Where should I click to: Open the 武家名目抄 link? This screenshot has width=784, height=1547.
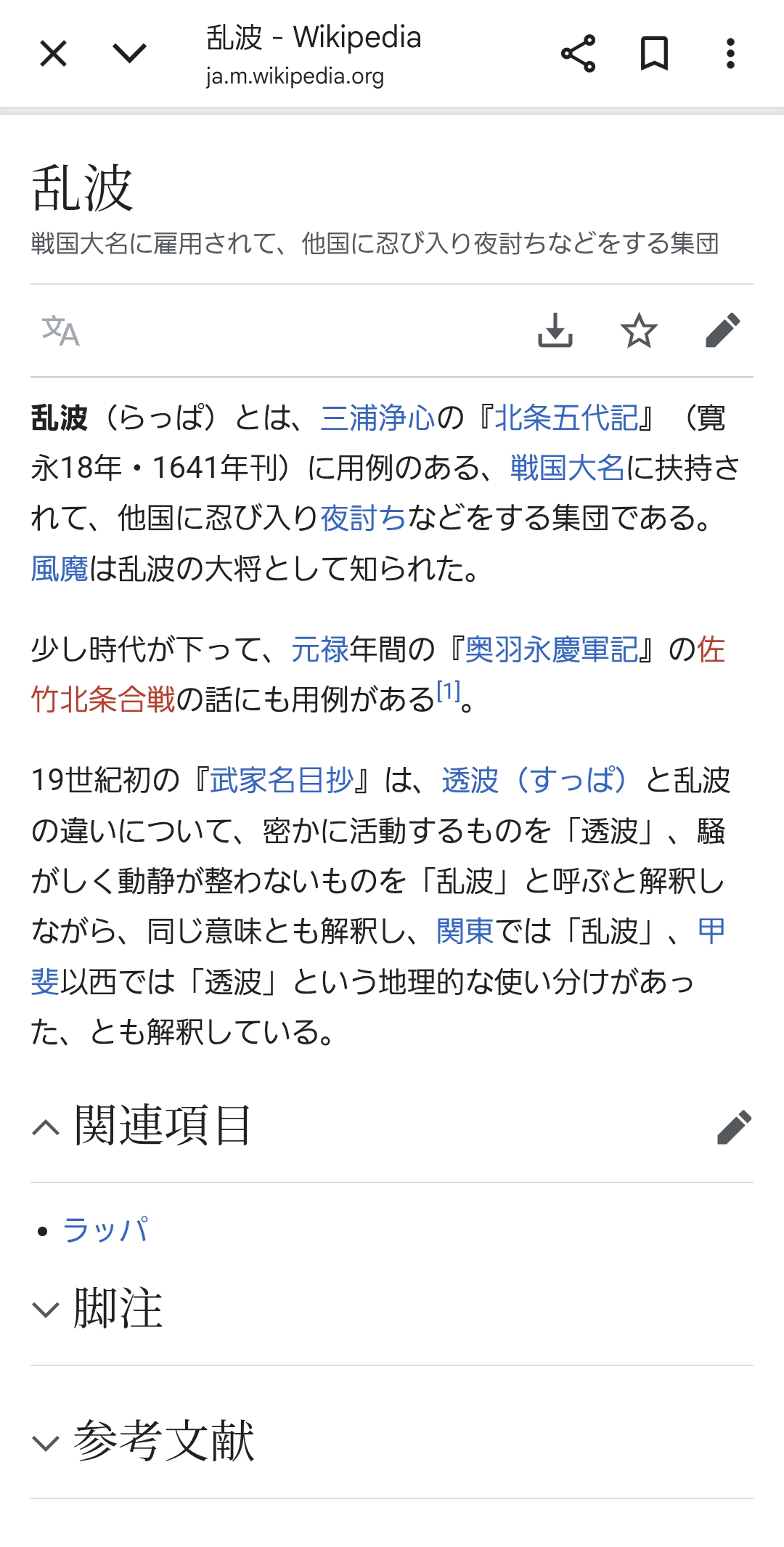coord(282,781)
